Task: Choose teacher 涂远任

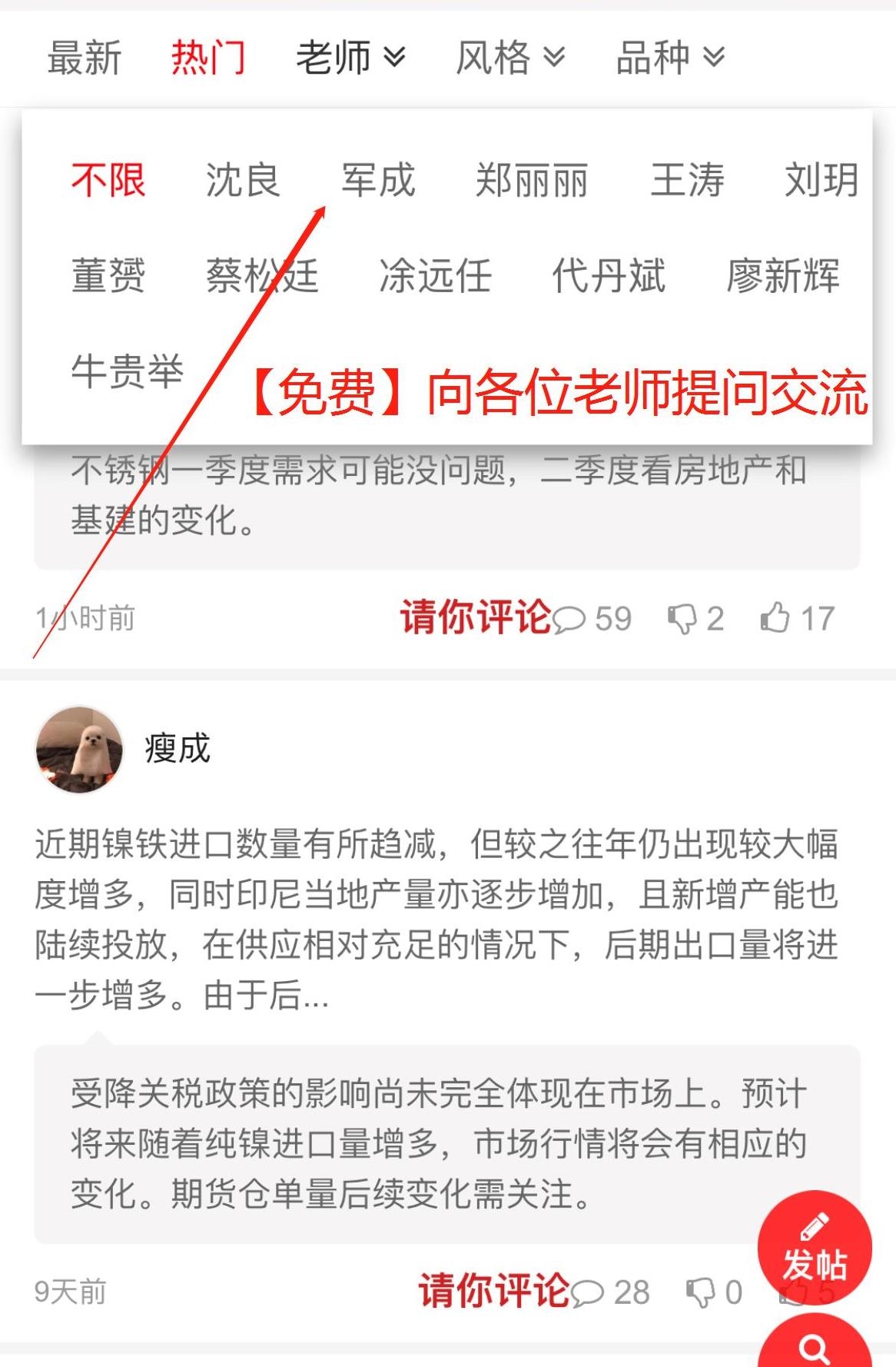Action: [x=435, y=276]
